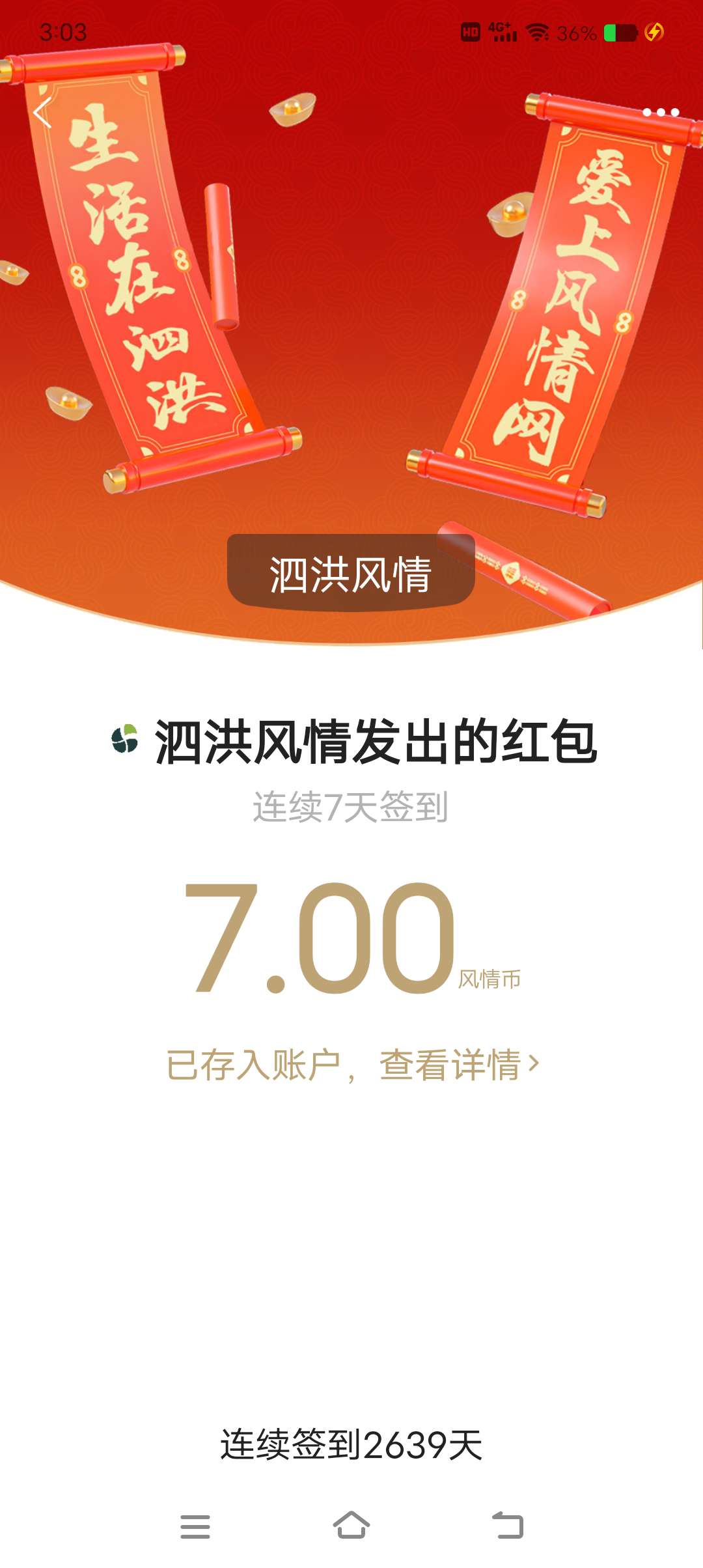Viewport: 703px width, 1568px height.
Task: Tap the system back button
Action: tap(508, 1525)
